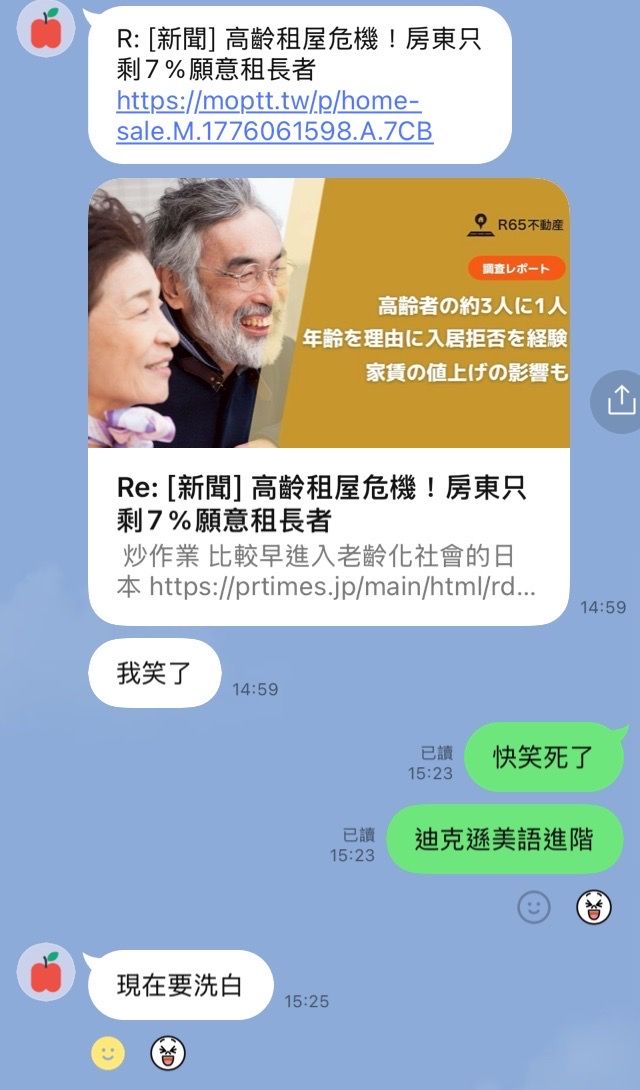
Task: Tap the yellow smiley under 現在要洗白
Action: click(x=108, y=1052)
